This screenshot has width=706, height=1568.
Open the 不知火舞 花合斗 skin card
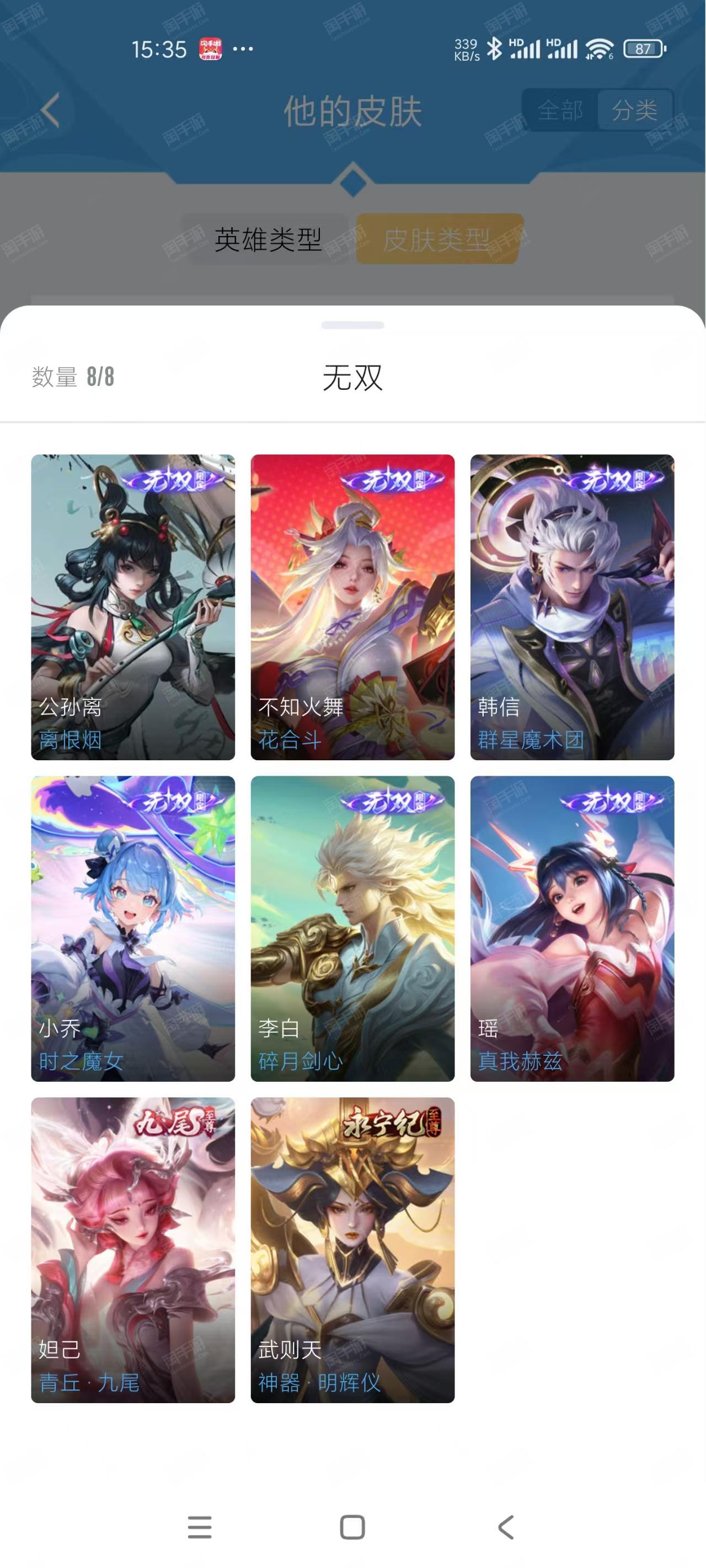point(352,607)
